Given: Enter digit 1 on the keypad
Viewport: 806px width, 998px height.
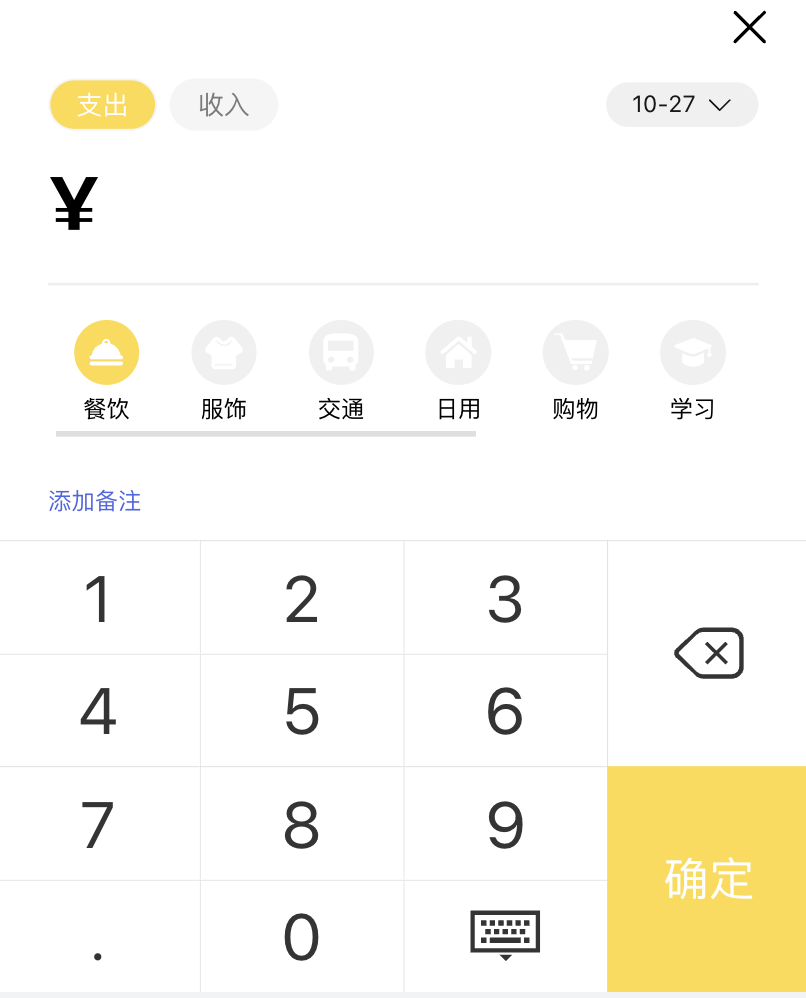Looking at the screenshot, I should (99, 598).
